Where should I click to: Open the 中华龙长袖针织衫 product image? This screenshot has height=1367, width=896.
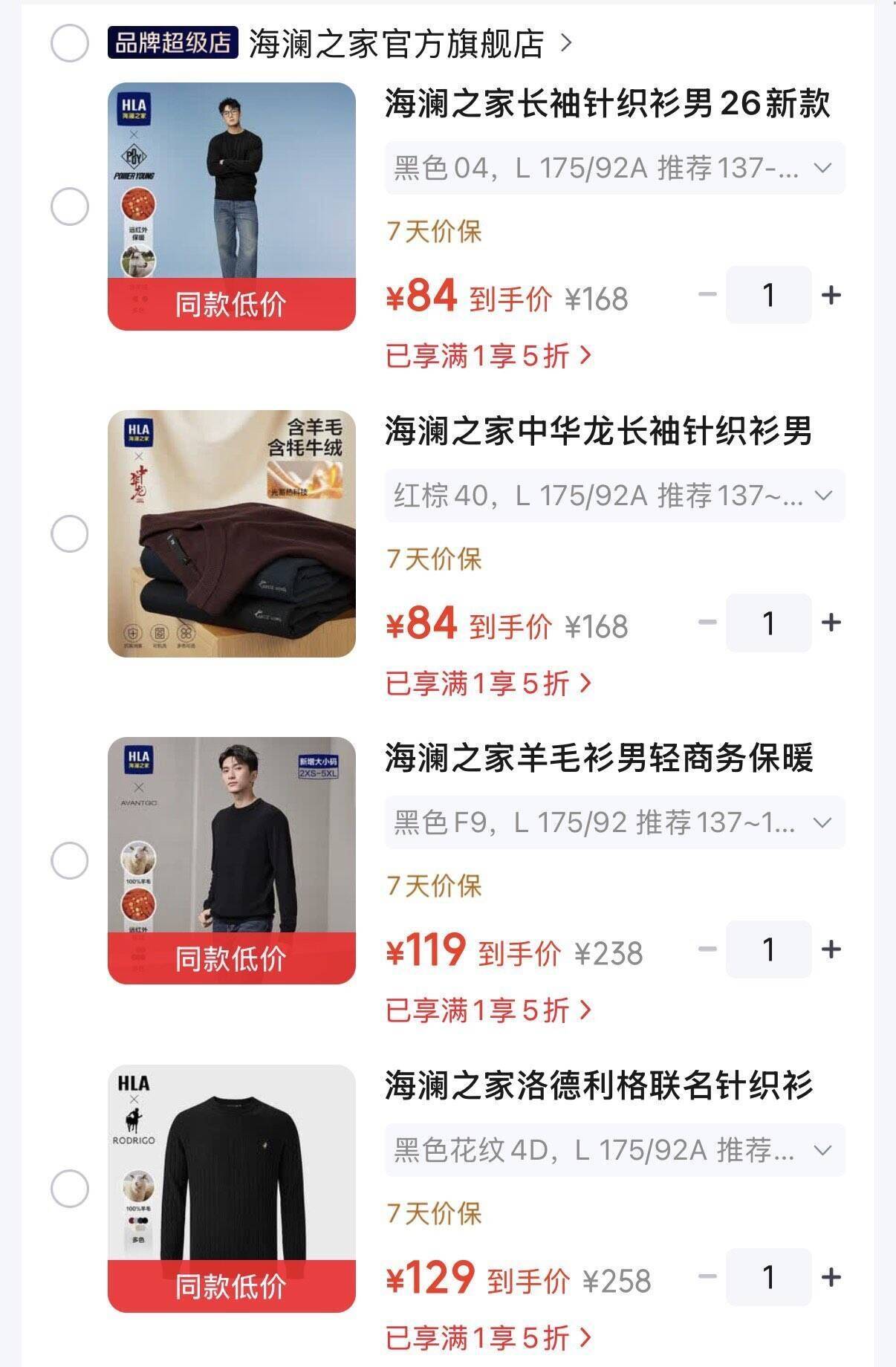click(x=232, y=533)
